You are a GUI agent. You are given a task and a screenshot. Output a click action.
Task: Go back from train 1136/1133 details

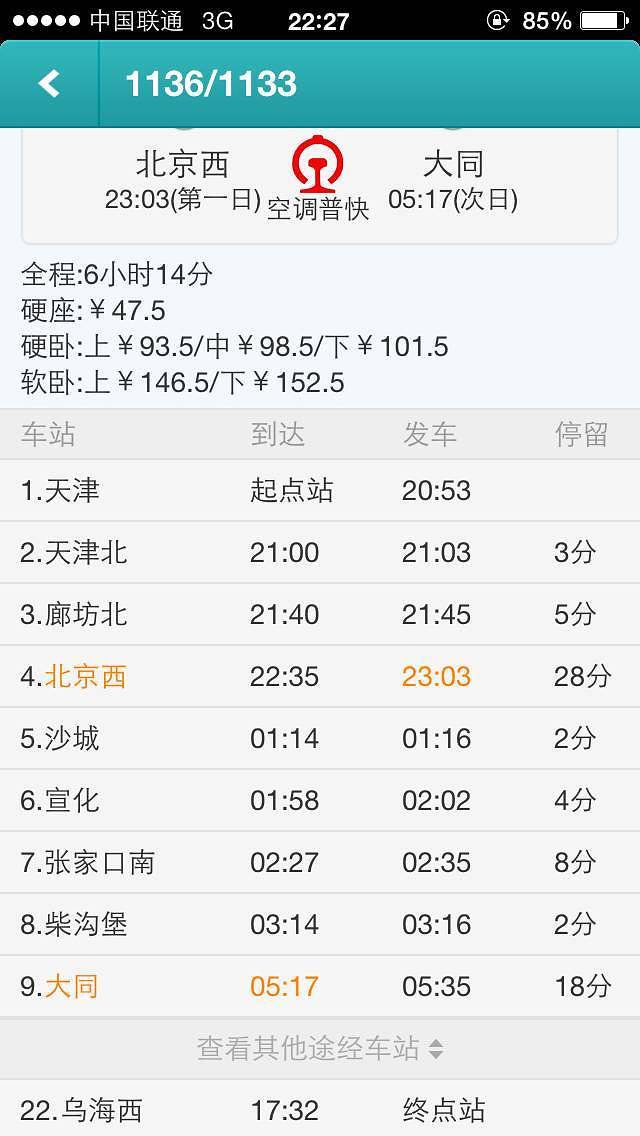pos(49,84)
